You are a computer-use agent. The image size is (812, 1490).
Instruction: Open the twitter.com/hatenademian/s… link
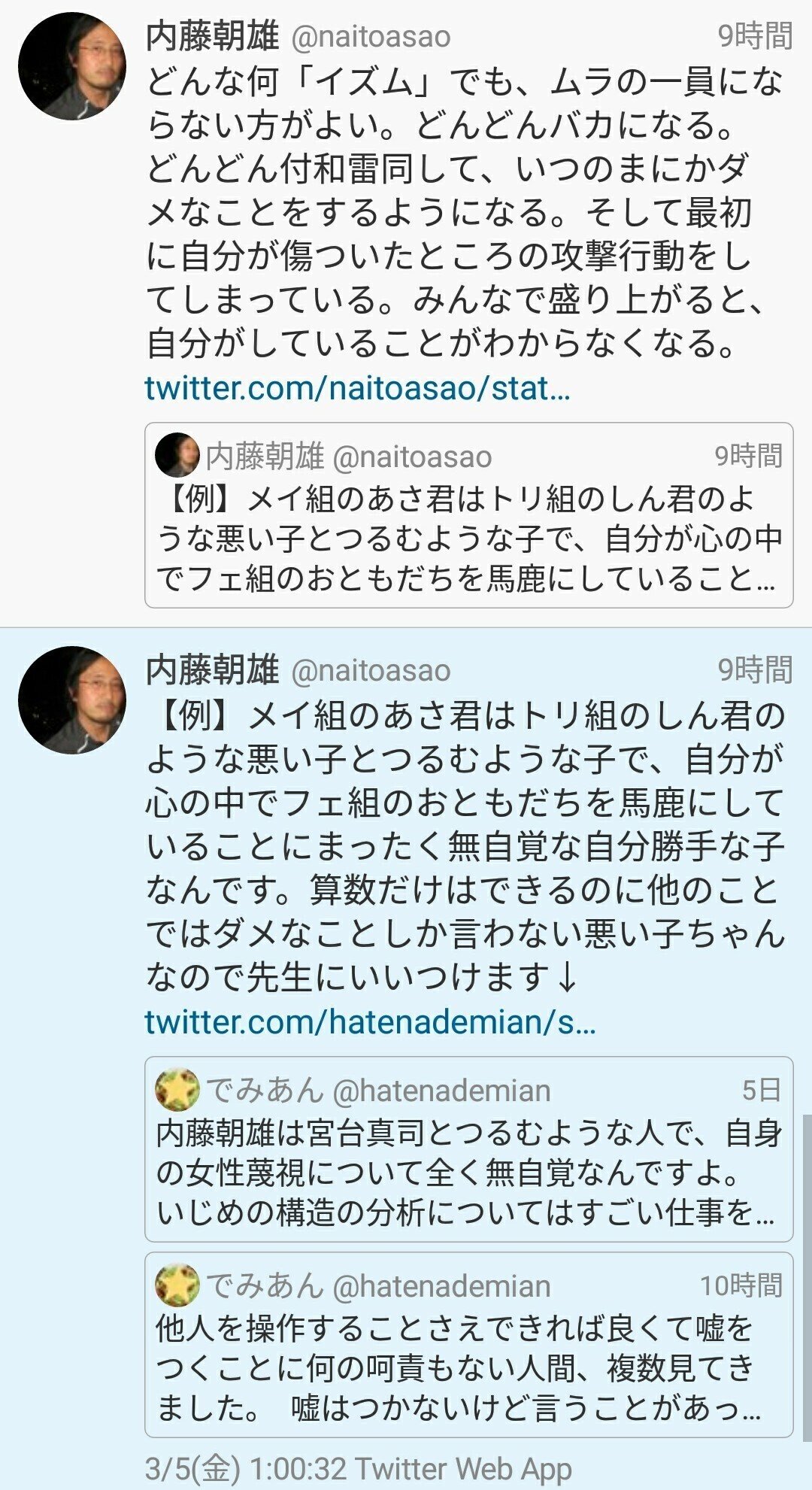371,1022
